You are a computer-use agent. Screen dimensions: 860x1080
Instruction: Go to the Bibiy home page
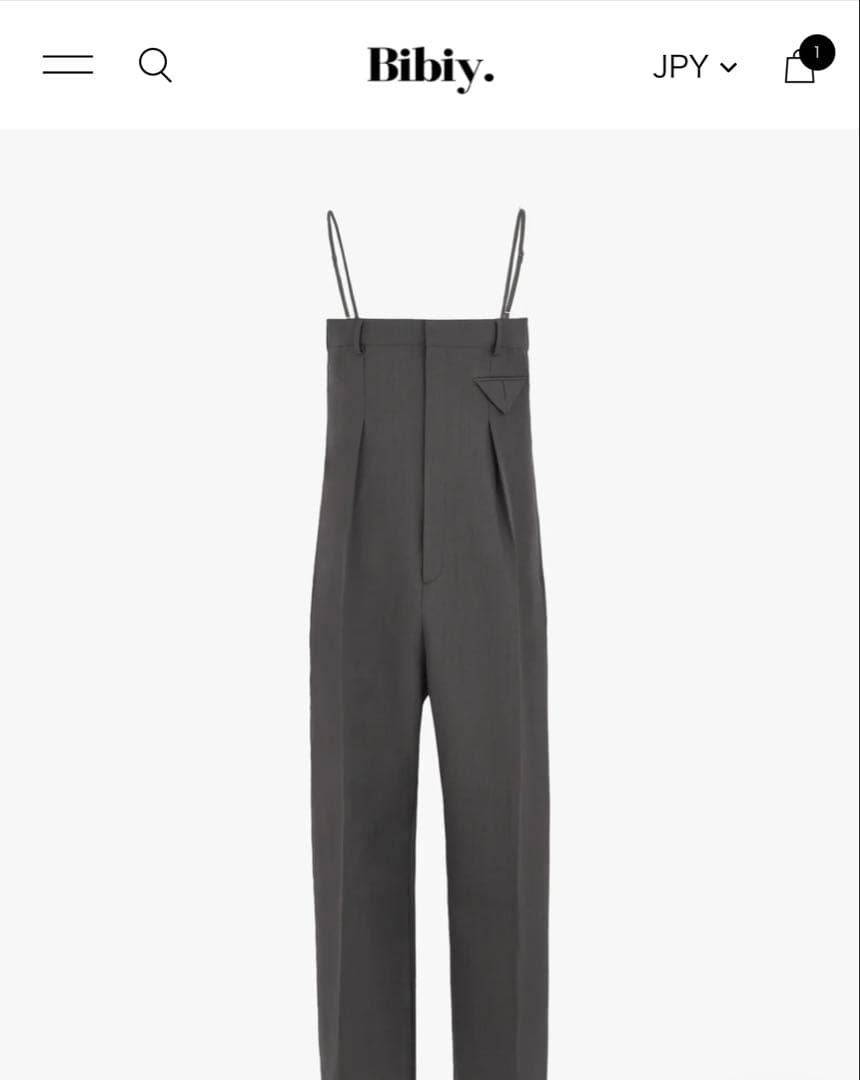[430, 67]
